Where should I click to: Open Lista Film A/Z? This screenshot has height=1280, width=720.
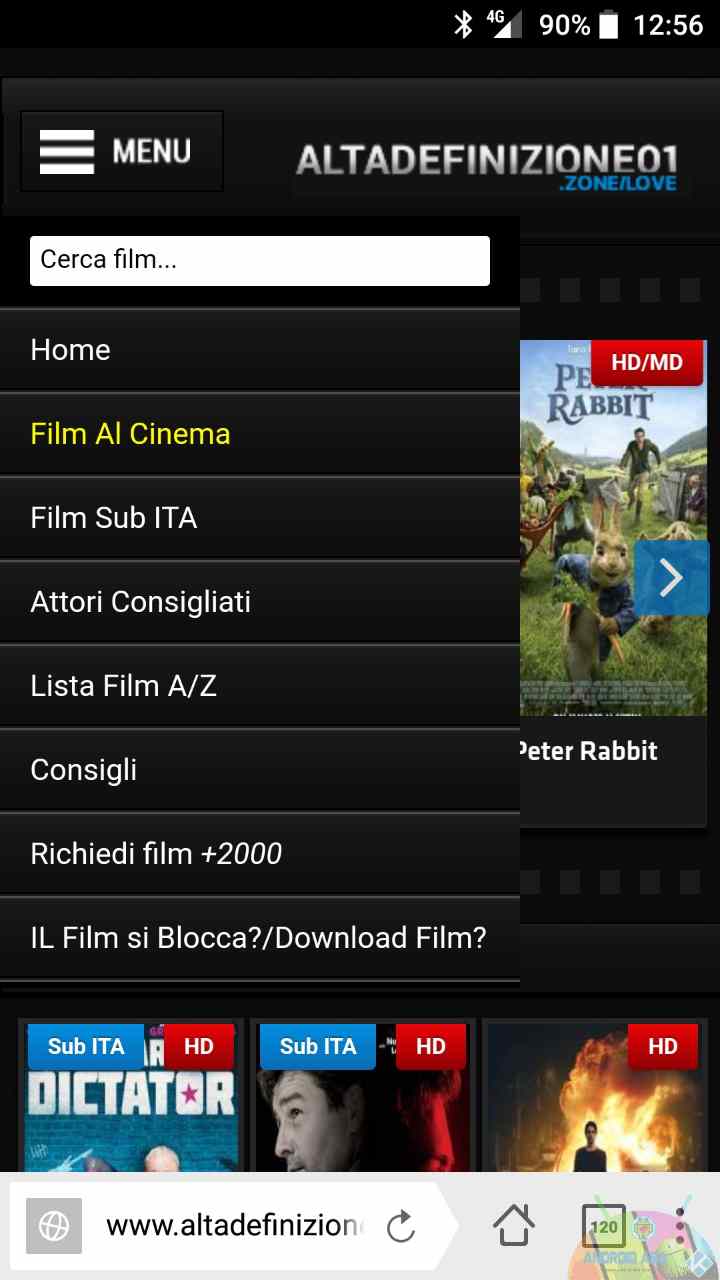[x=260, y=686]
